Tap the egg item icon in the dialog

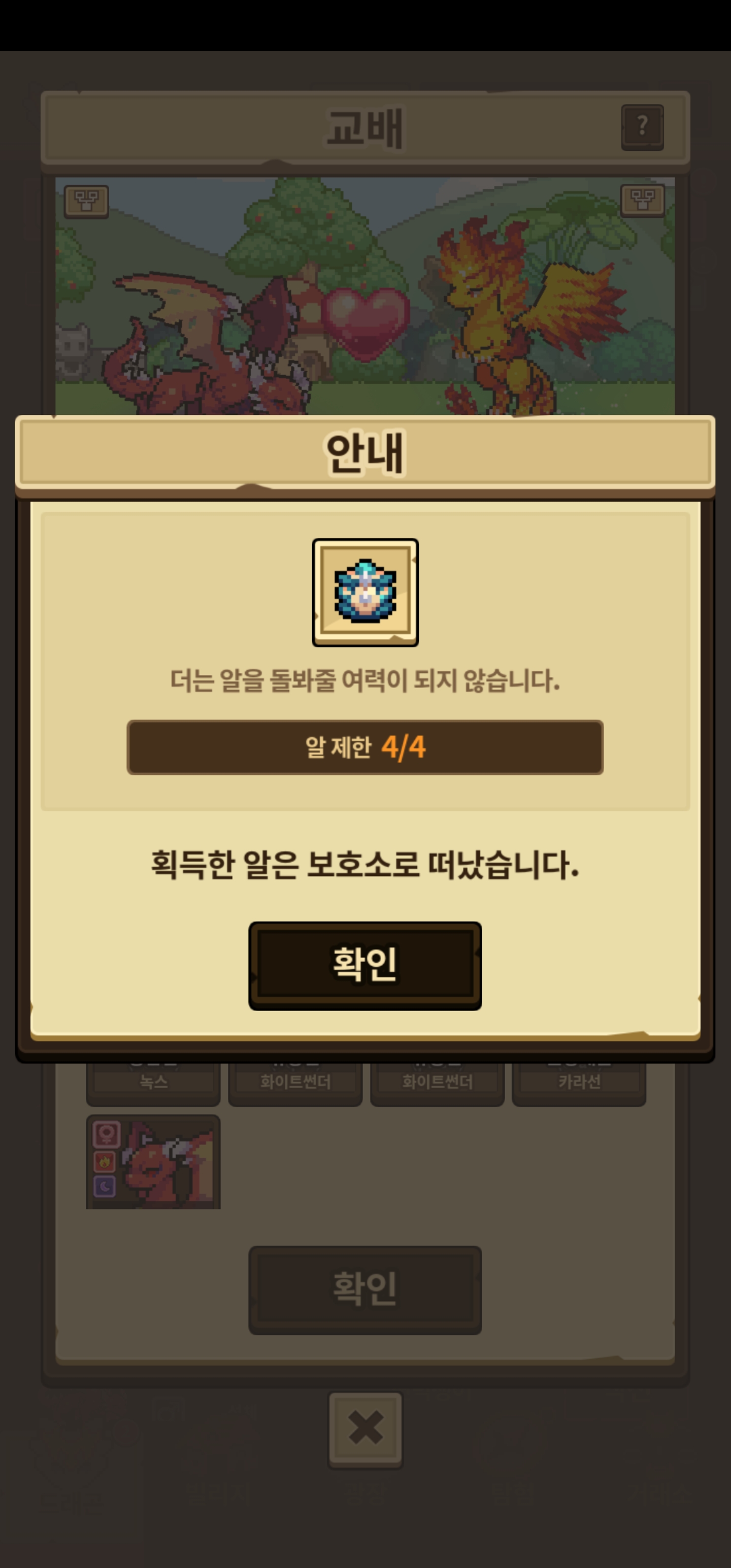[x=365, y=592]
